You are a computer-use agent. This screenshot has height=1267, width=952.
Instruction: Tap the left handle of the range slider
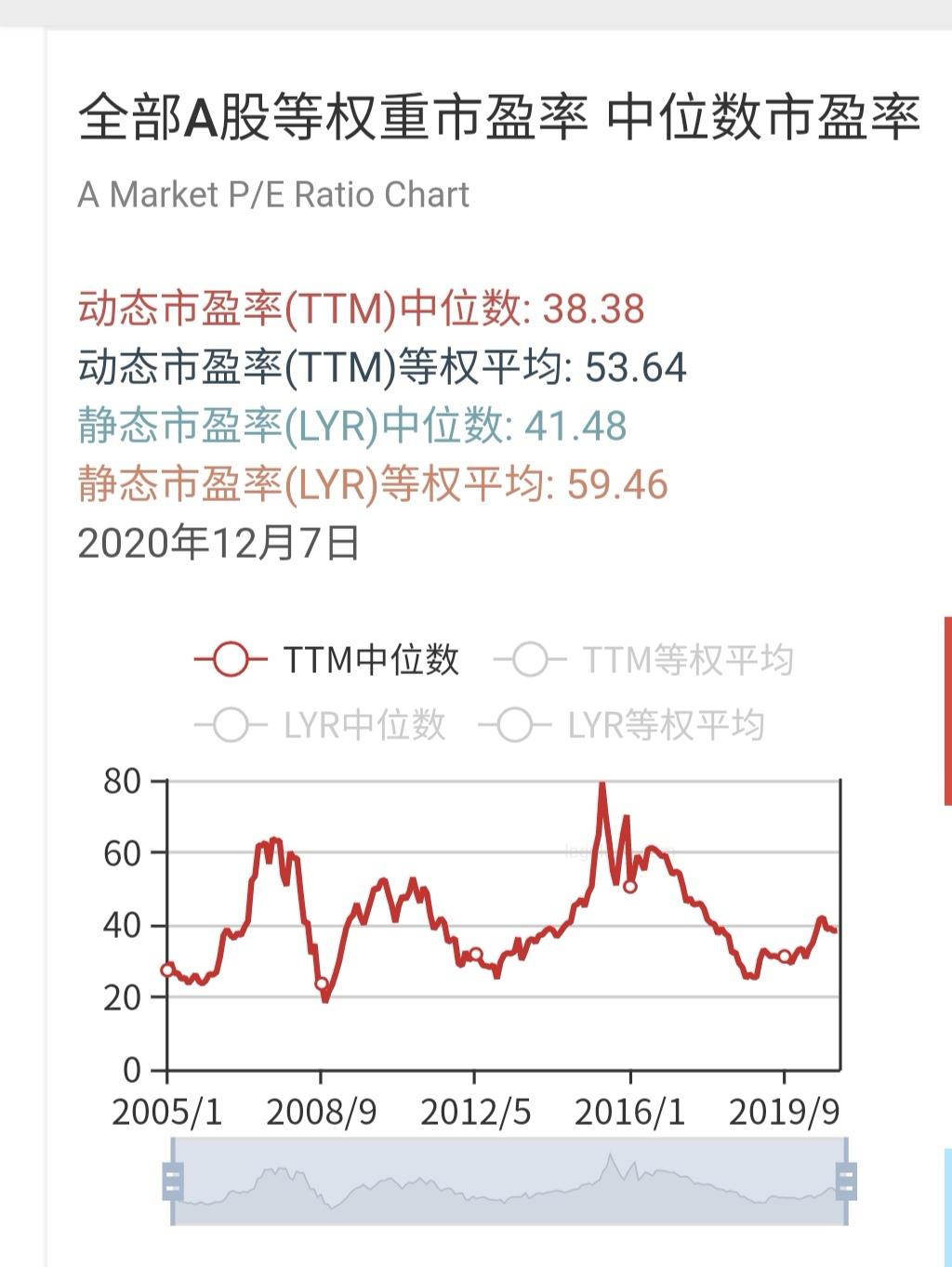coord(173,1181)
